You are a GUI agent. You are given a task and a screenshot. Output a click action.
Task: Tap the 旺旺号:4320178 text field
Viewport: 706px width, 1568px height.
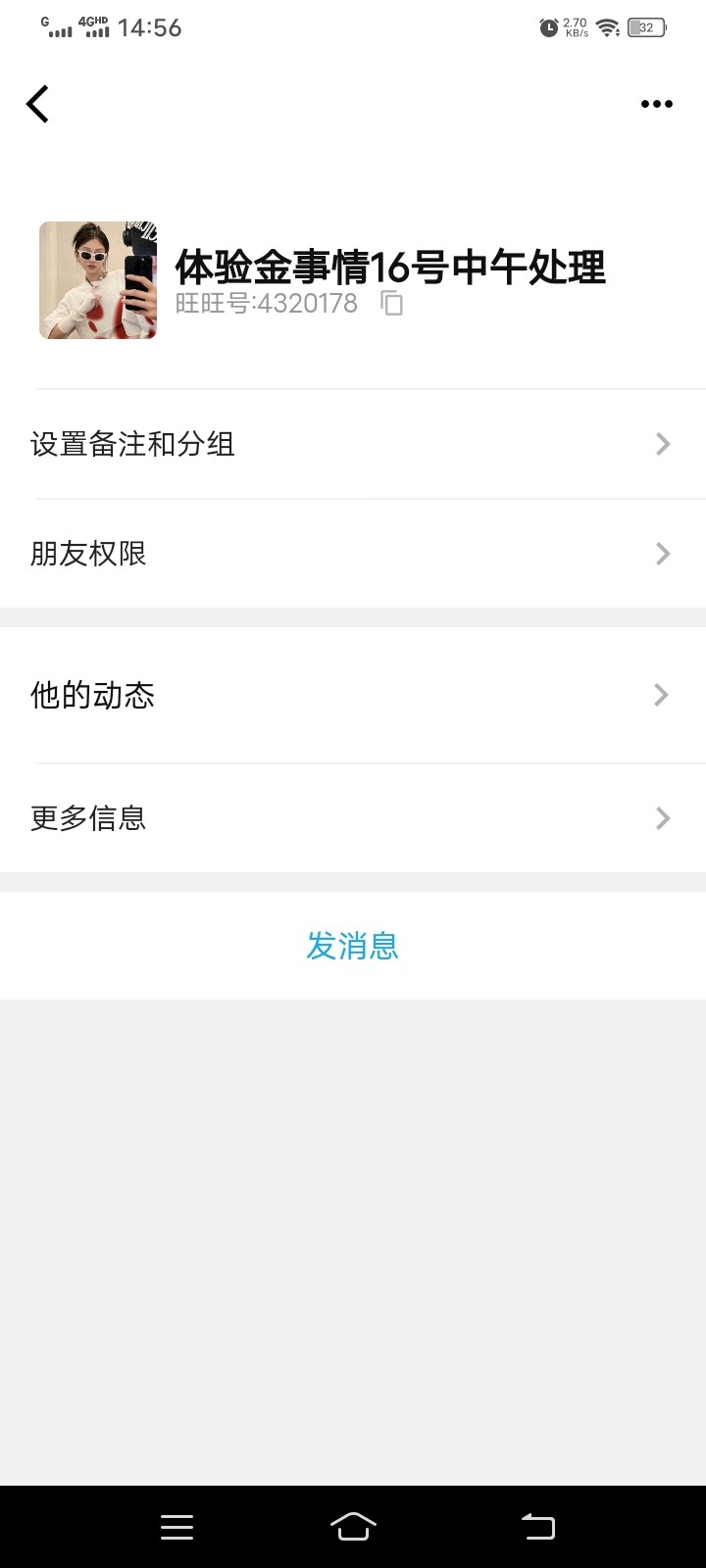(265, 304)
